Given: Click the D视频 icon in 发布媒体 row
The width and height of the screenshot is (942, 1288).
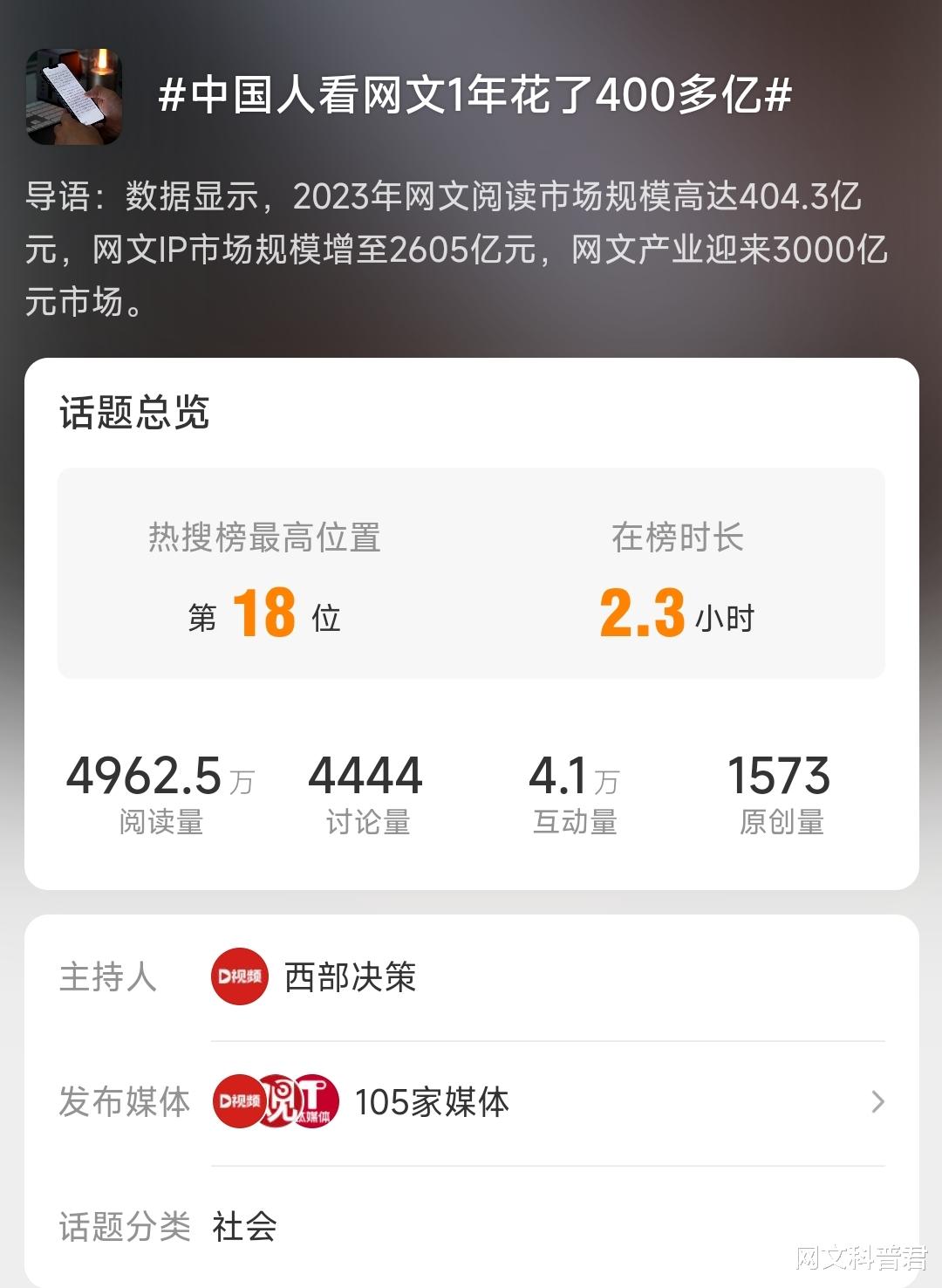Looking at the screenshot, I should [238, 1102].
